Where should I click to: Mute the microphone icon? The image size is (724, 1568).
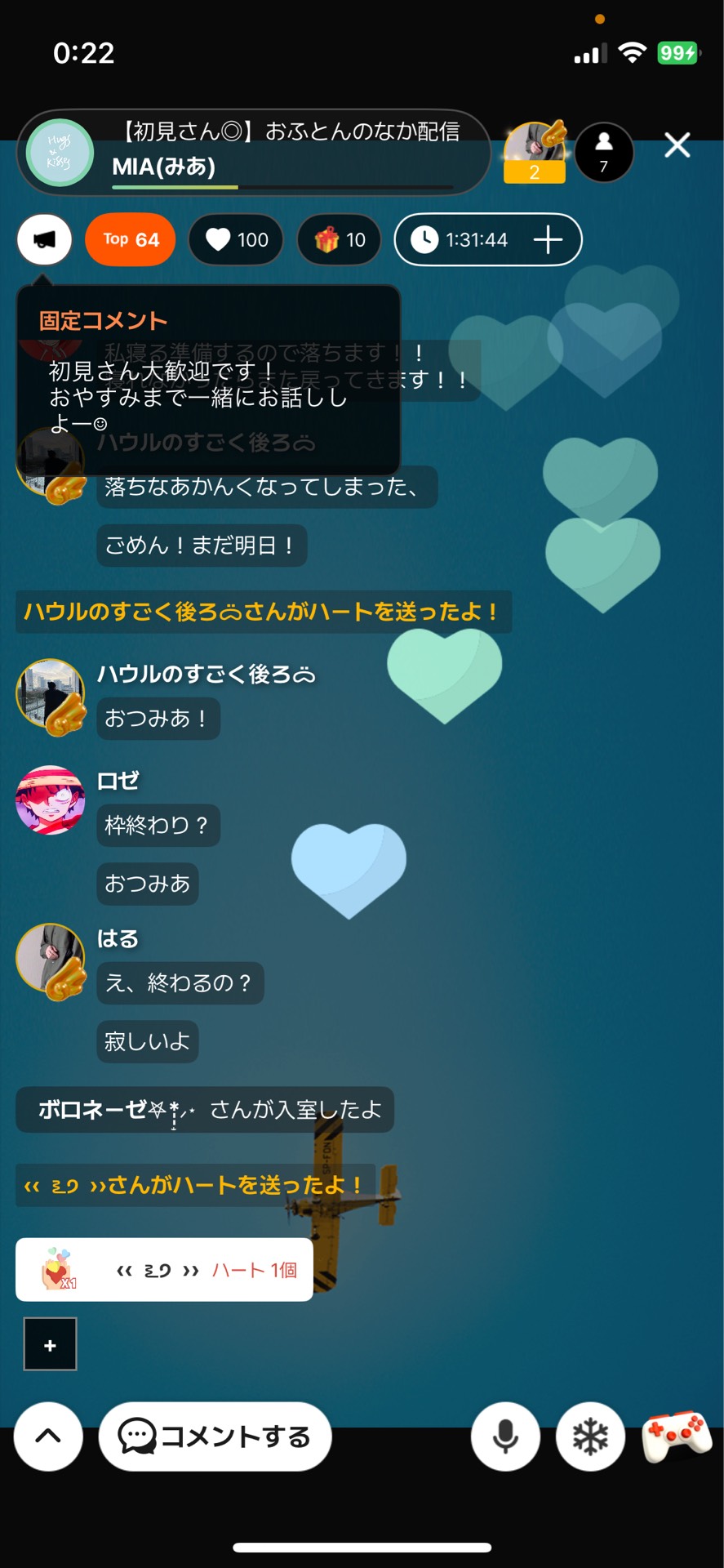click(x=504, y=1436)
